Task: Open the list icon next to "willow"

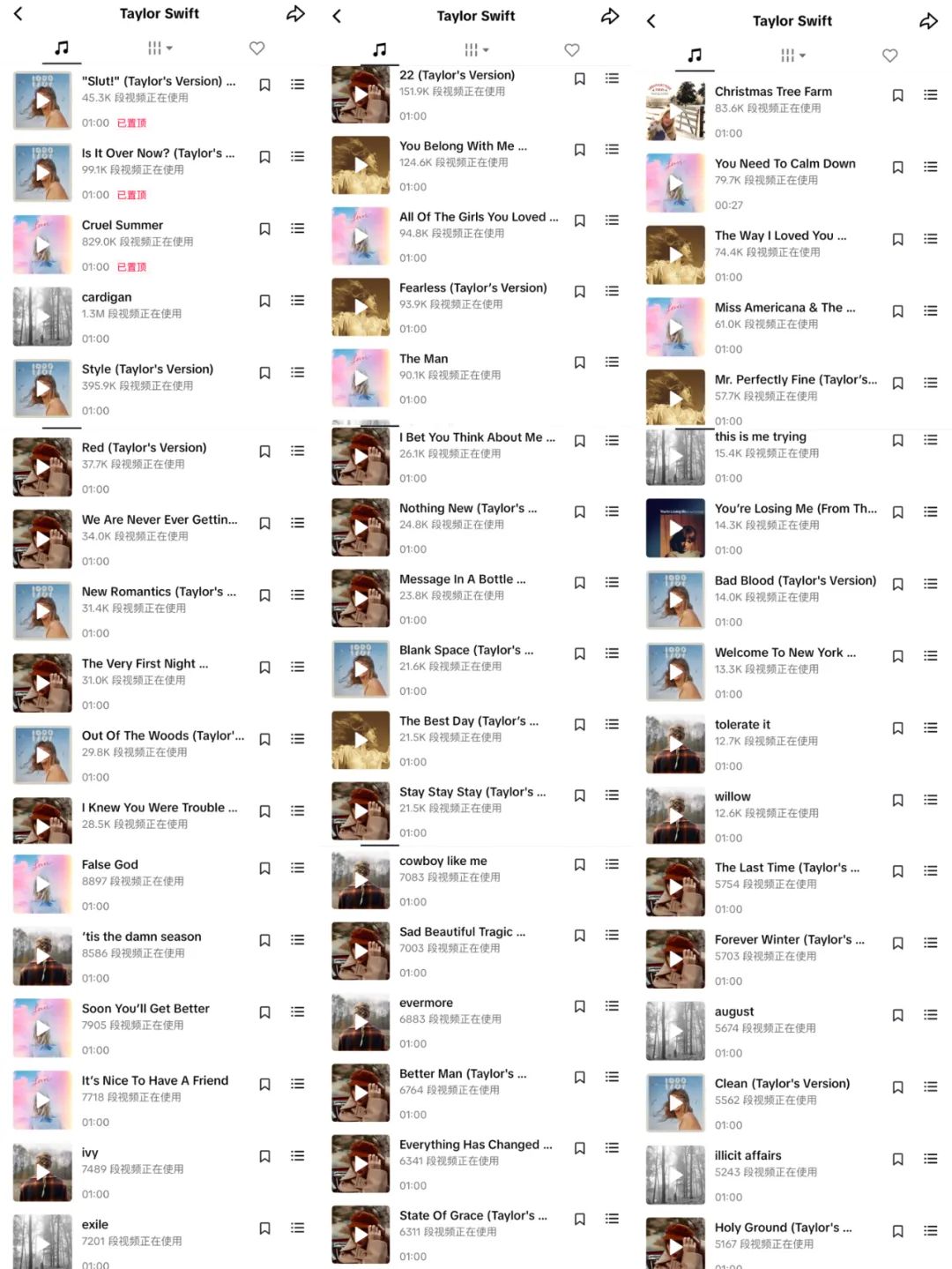Action: point(931,800)
